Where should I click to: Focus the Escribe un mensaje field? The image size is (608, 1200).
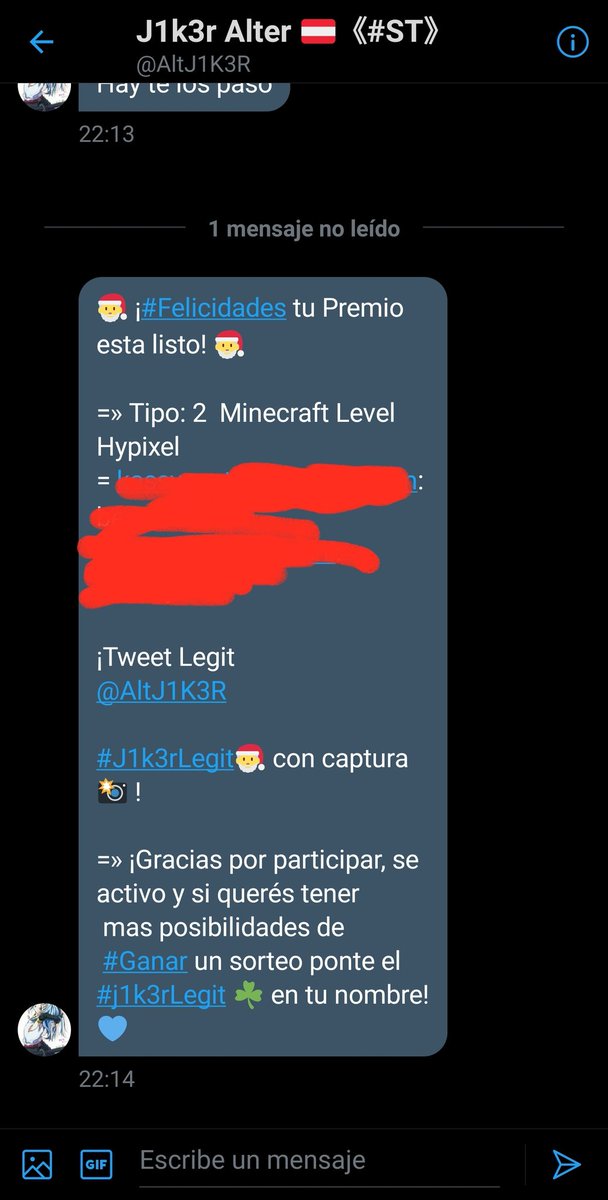point(318,1162)
